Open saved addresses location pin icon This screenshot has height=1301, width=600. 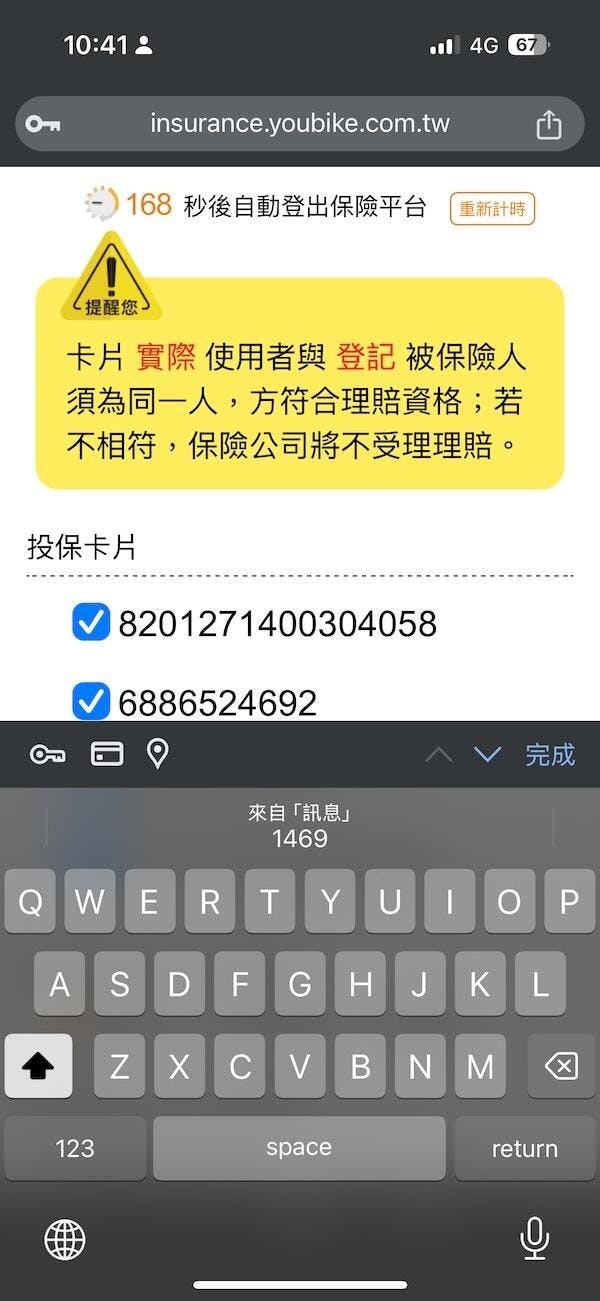158,754
